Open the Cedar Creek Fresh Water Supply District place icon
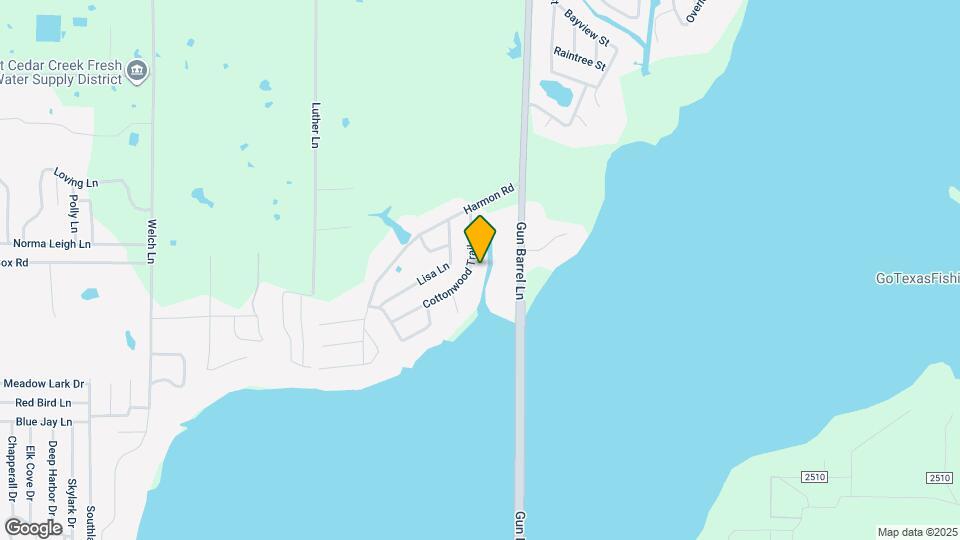 (x=138, y=70)
